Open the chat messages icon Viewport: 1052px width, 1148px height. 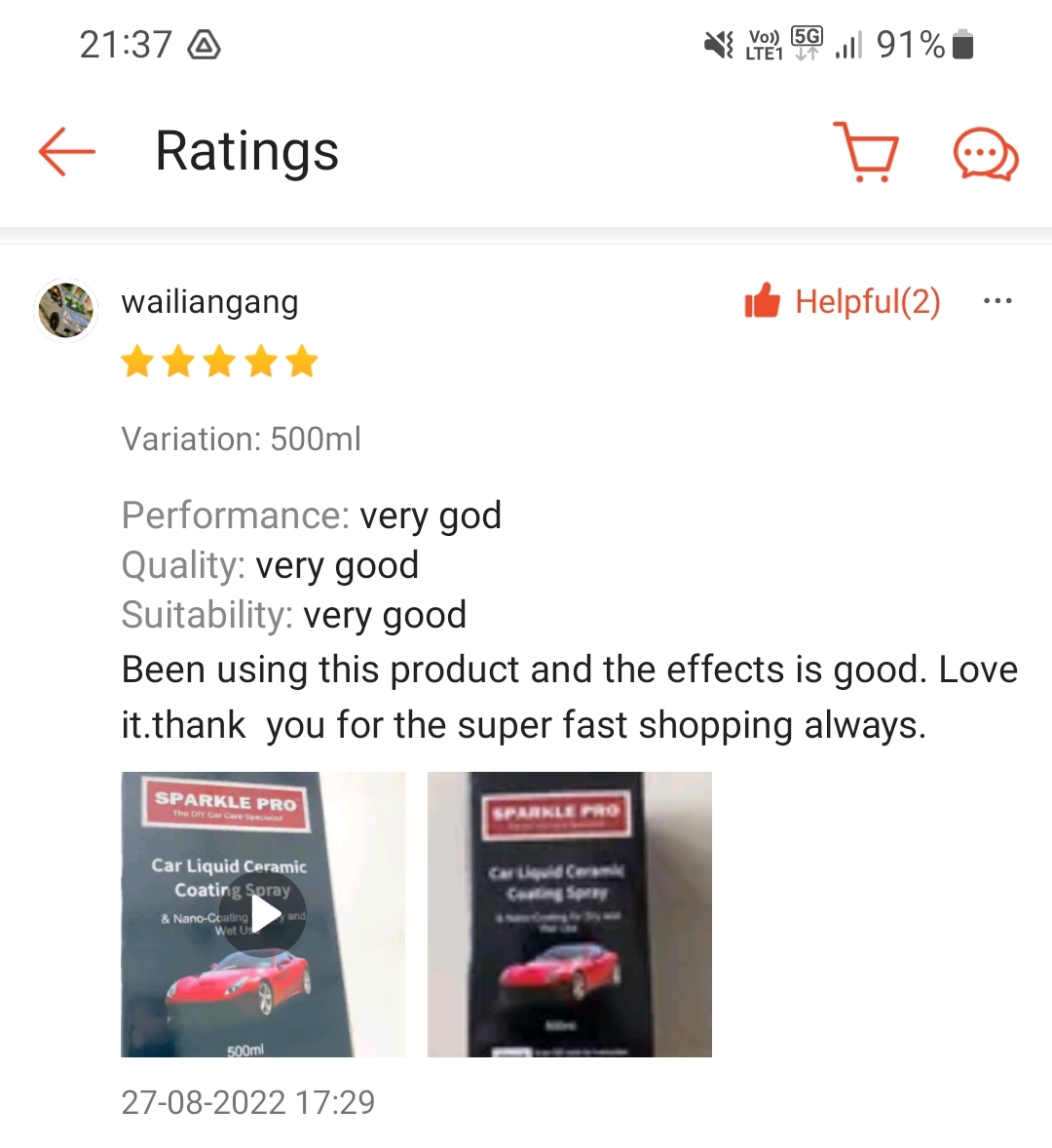(985, 154)
